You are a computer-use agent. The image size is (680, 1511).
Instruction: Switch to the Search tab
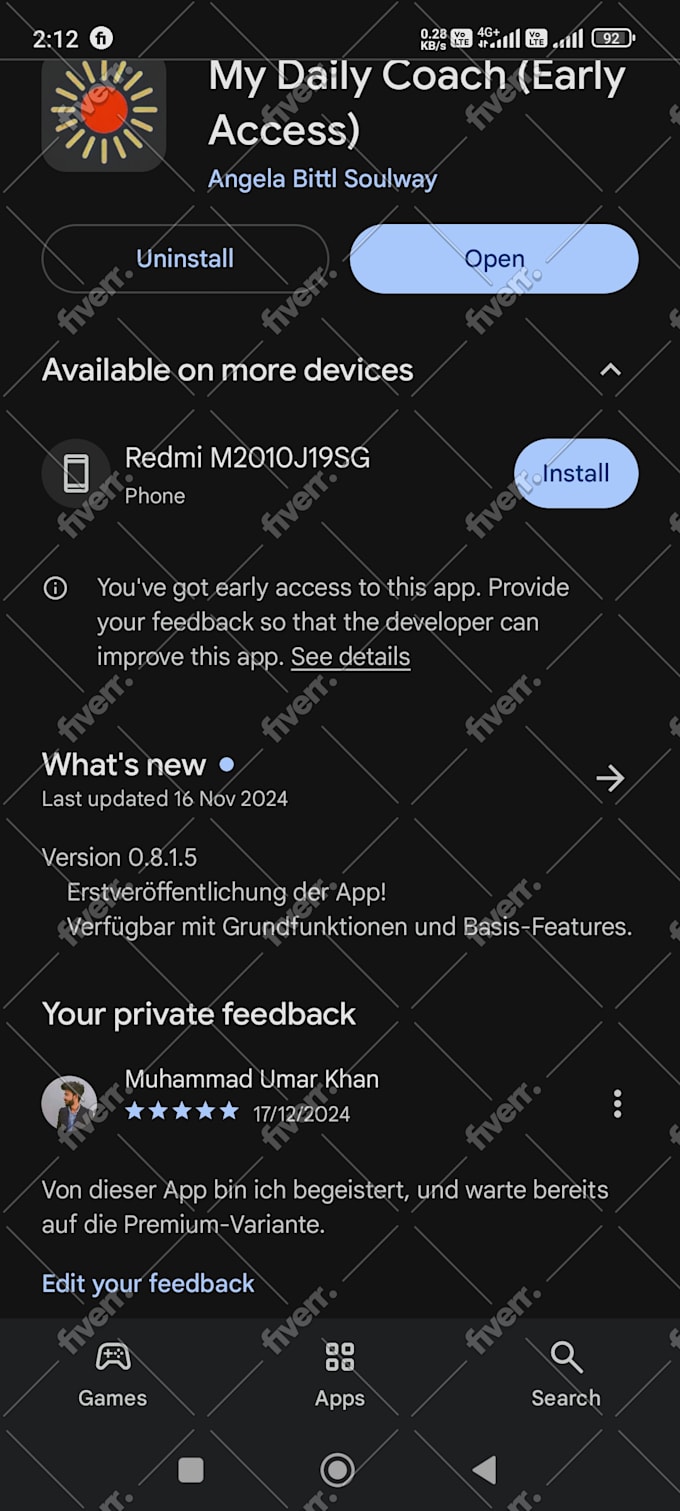coord(566,1375)
